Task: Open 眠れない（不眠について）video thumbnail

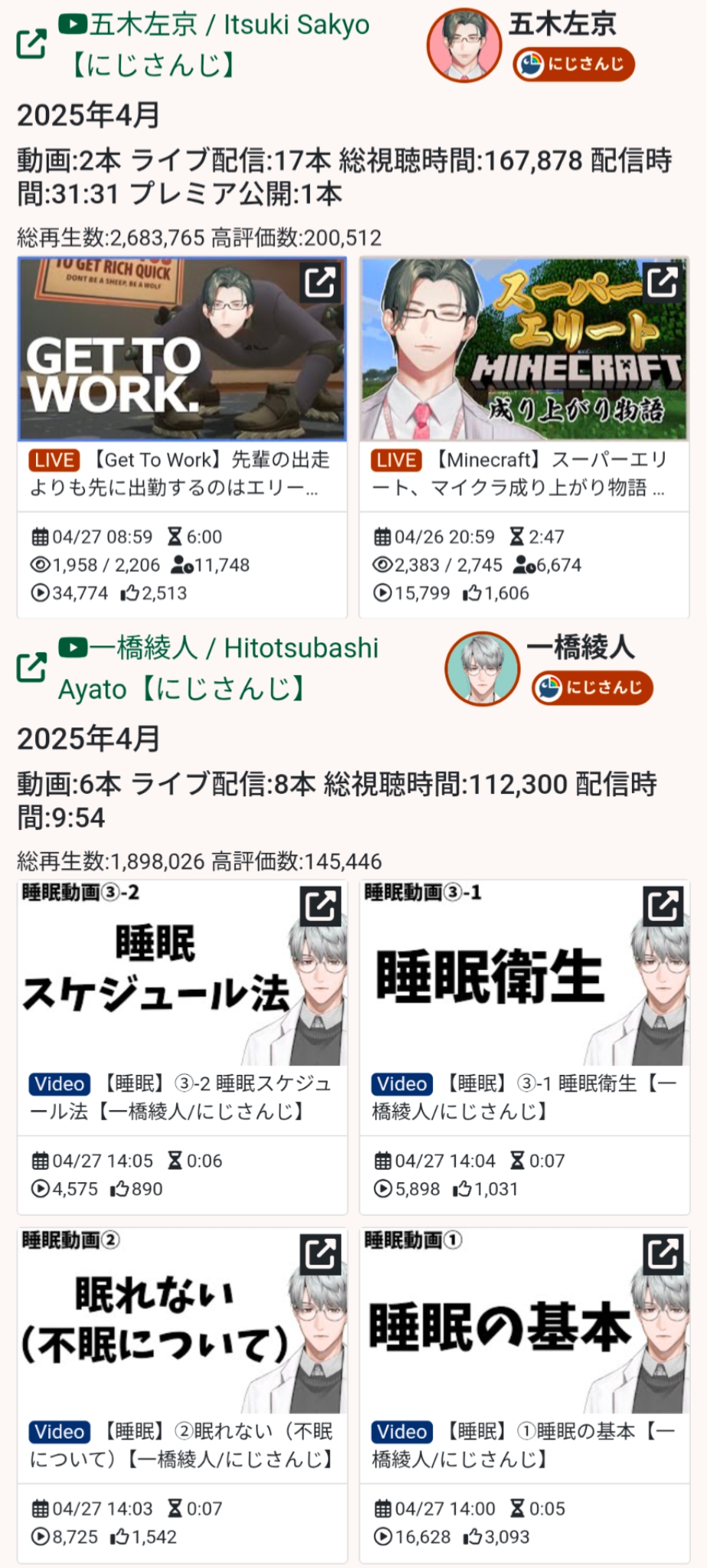Action: pyautogui.click(x=182, y=1321)
